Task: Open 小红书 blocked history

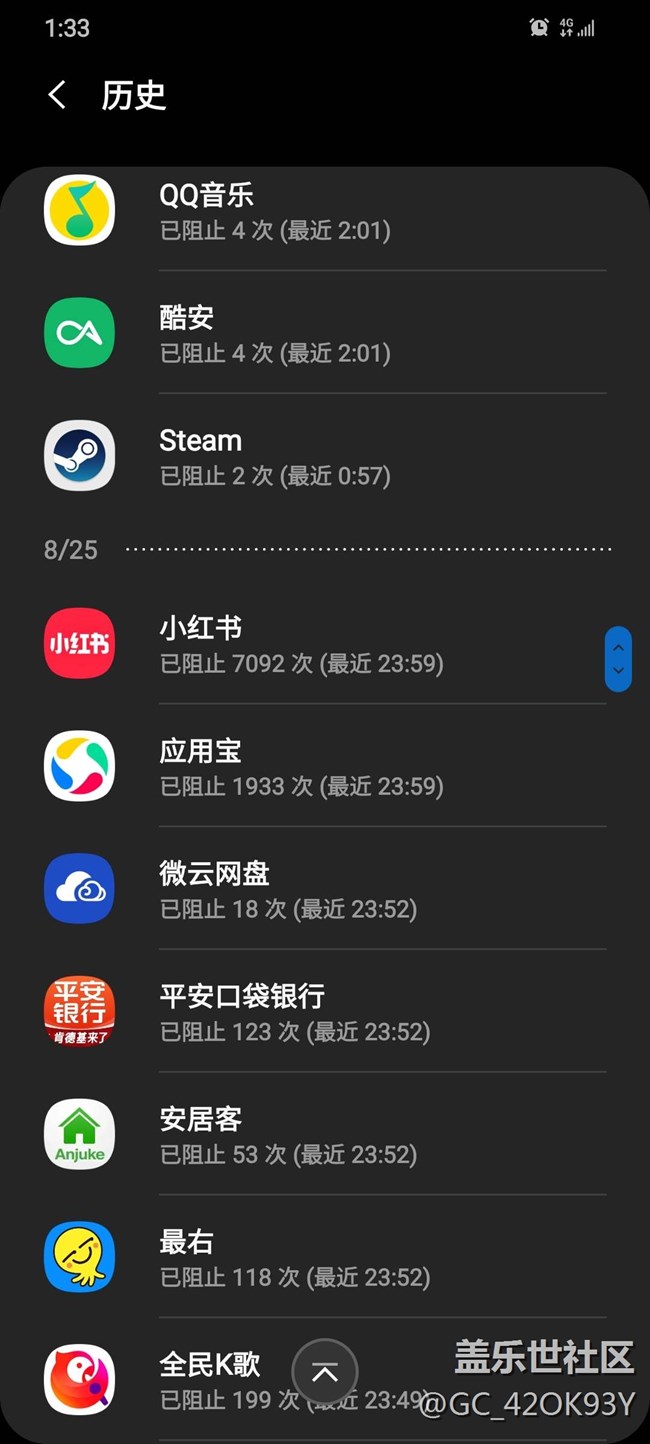Action: pos(325,643)
